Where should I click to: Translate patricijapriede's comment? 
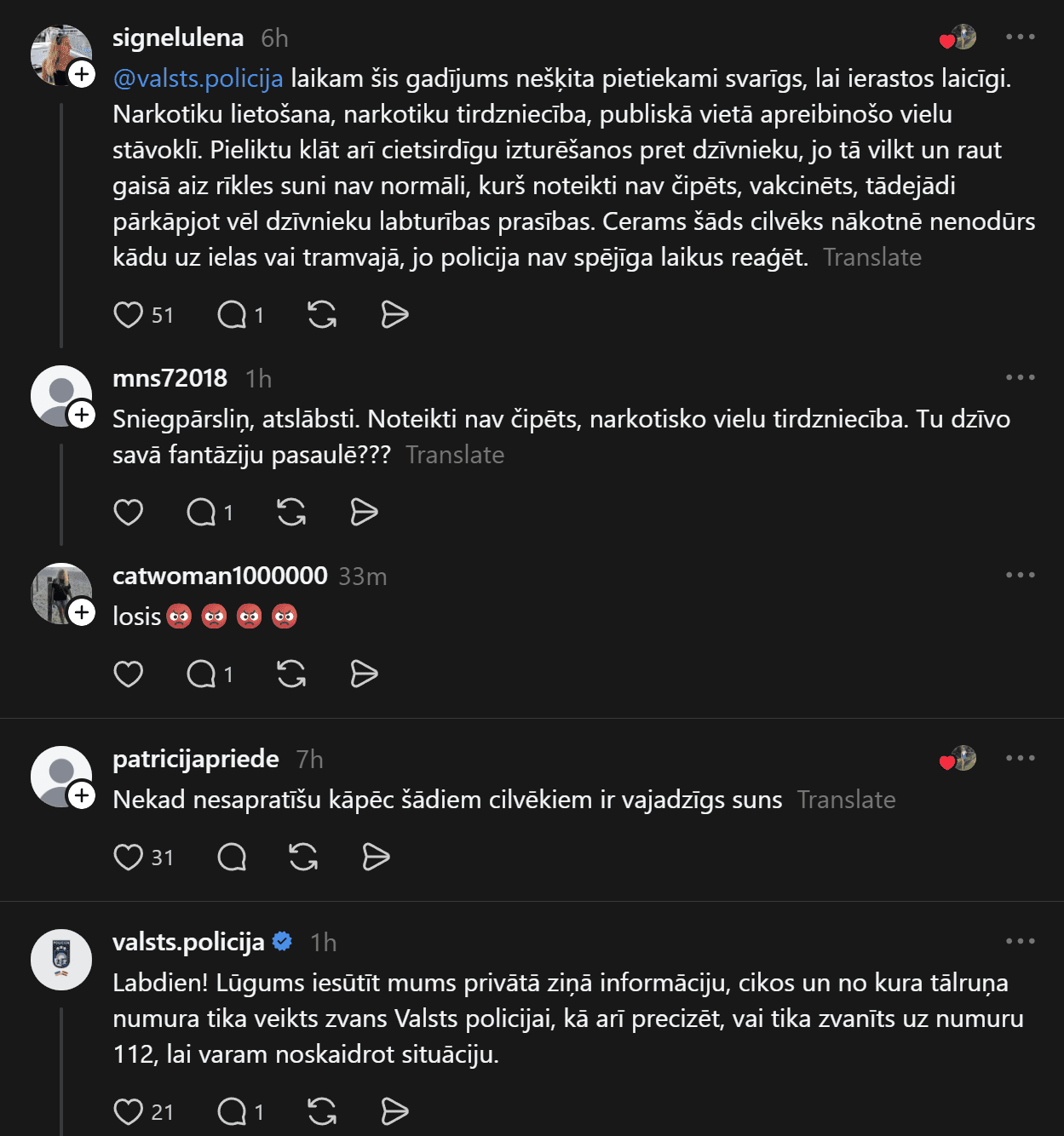[x=846, y=800]
